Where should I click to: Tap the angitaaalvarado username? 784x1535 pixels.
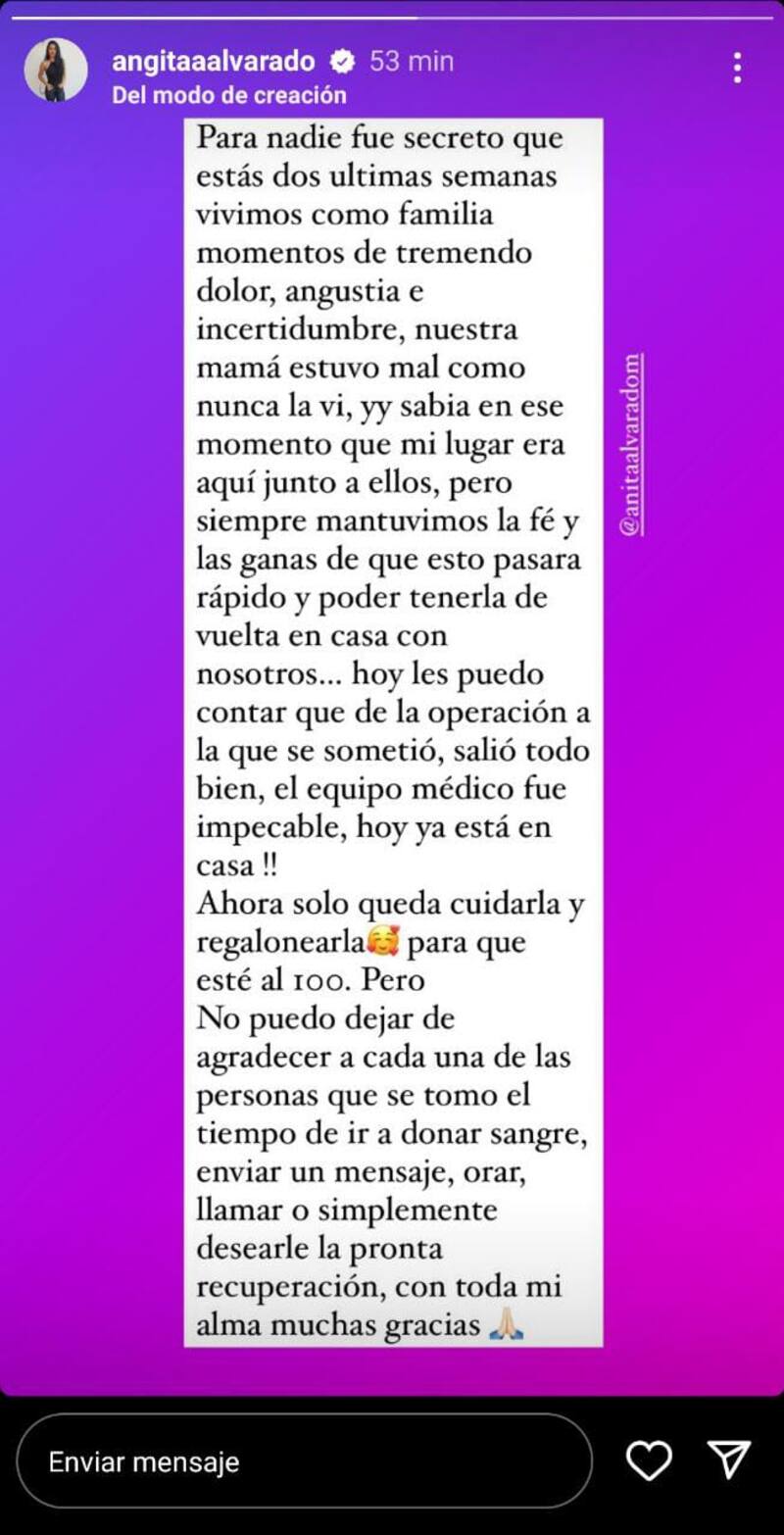pyautogui.click(x=214, y=62)
